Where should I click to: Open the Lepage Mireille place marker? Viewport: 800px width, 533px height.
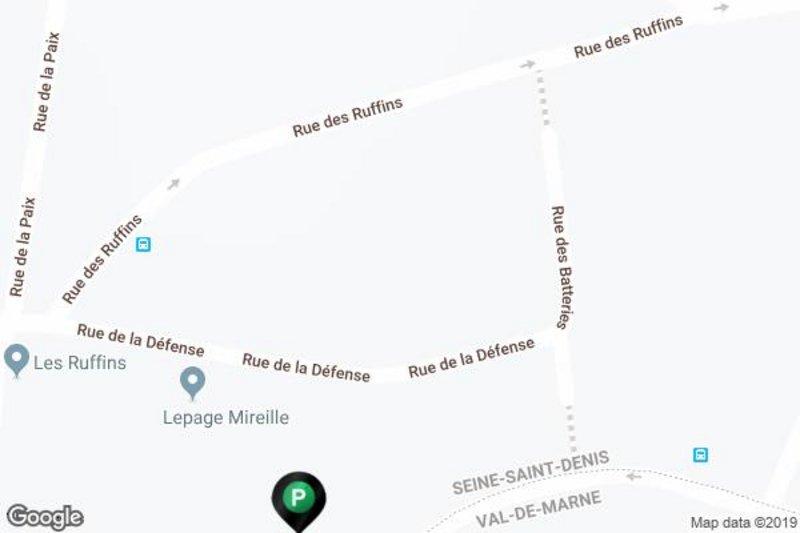pos(192,383)
